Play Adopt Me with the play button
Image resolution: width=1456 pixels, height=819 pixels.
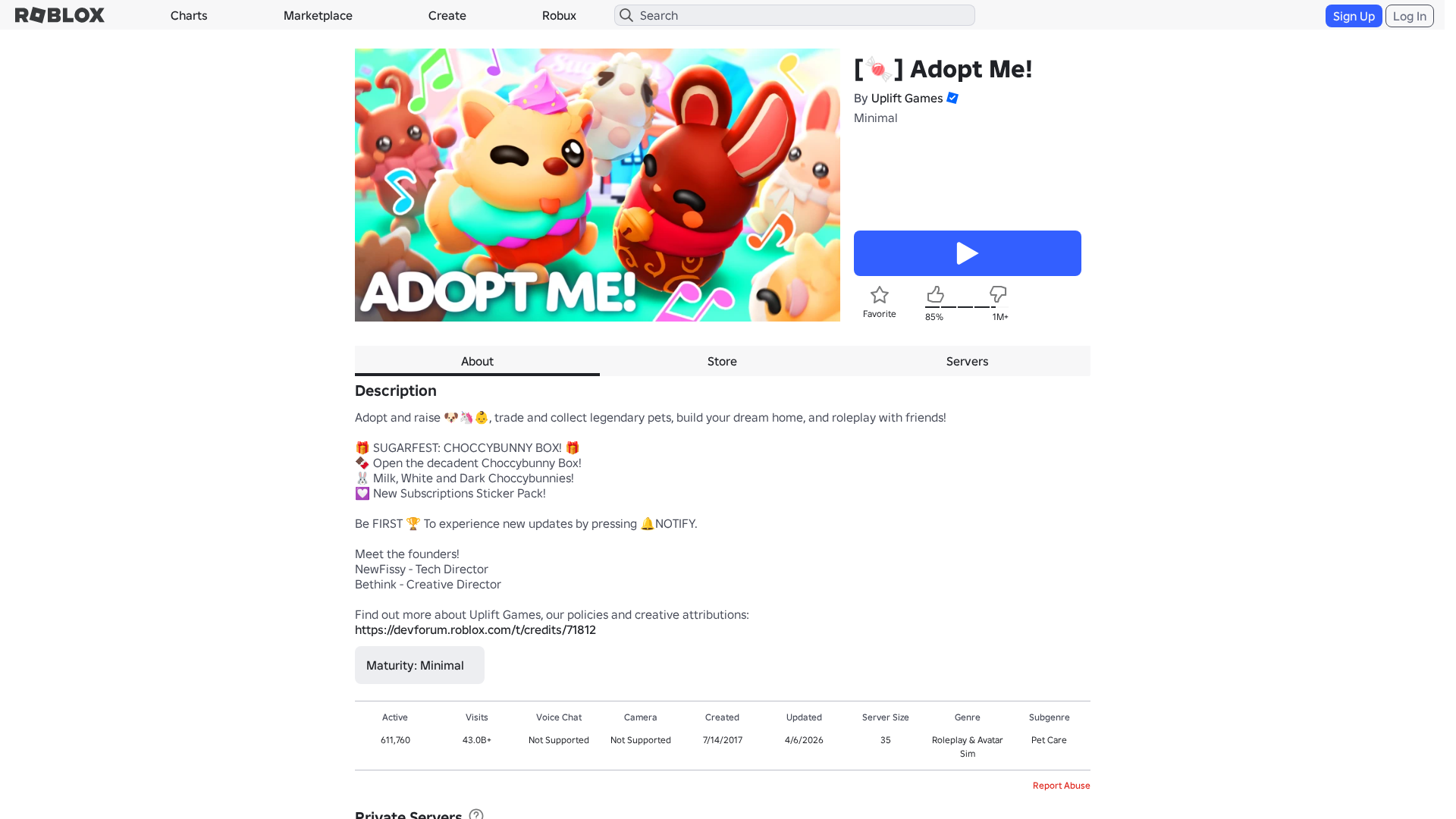point(967,253)
